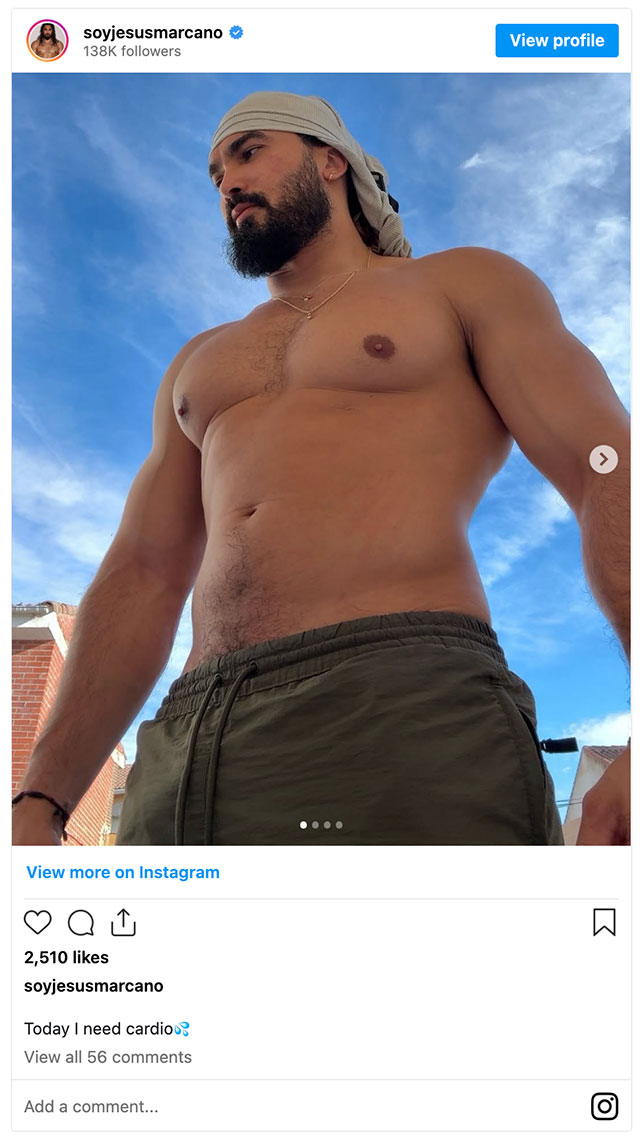
Task: Open the soyjesusmarcano username in the header
Action: (154, 32)
